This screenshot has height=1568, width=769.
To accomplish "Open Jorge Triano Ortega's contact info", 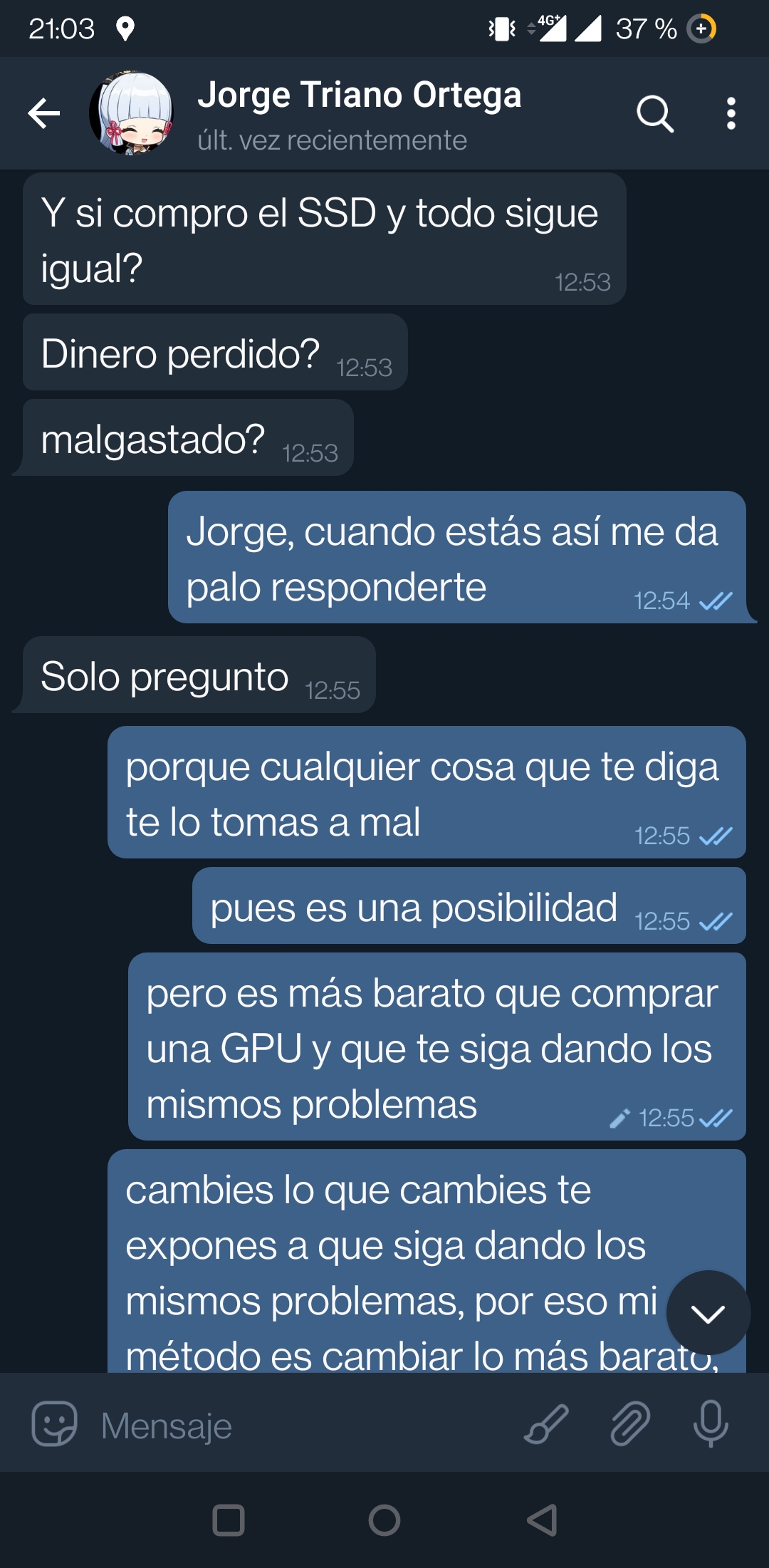I will [359, 114].
